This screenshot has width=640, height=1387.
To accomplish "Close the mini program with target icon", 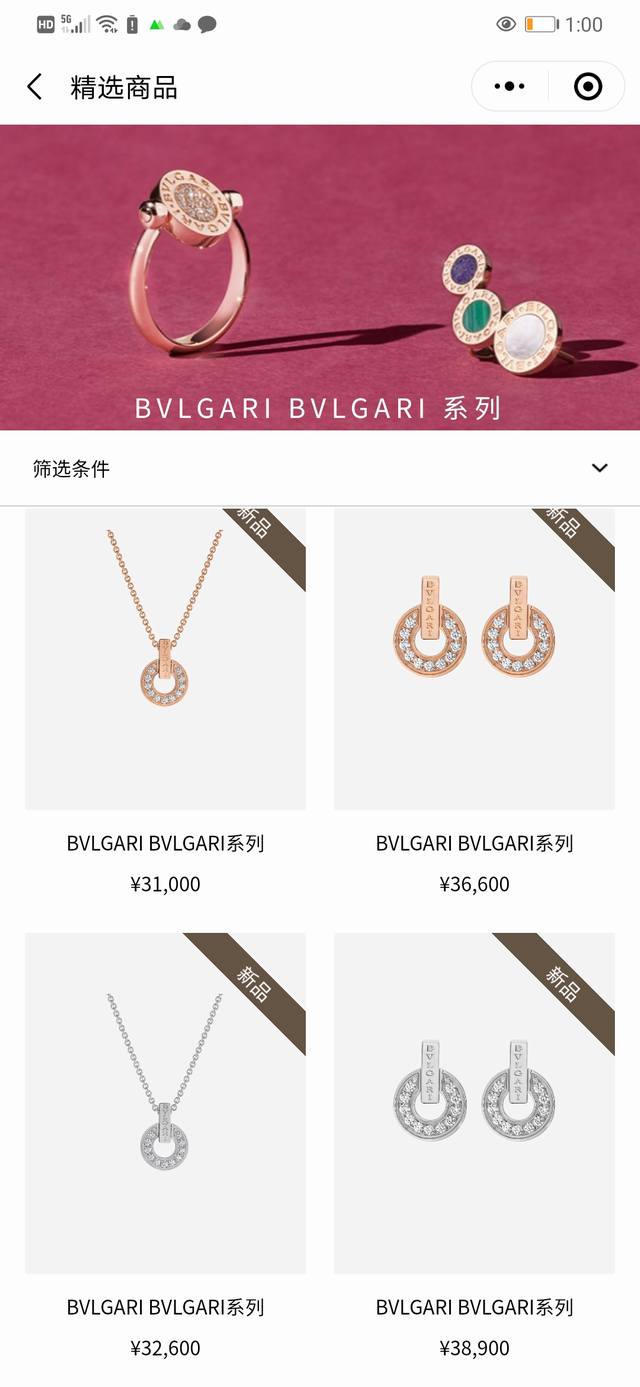I will [588, 87].
